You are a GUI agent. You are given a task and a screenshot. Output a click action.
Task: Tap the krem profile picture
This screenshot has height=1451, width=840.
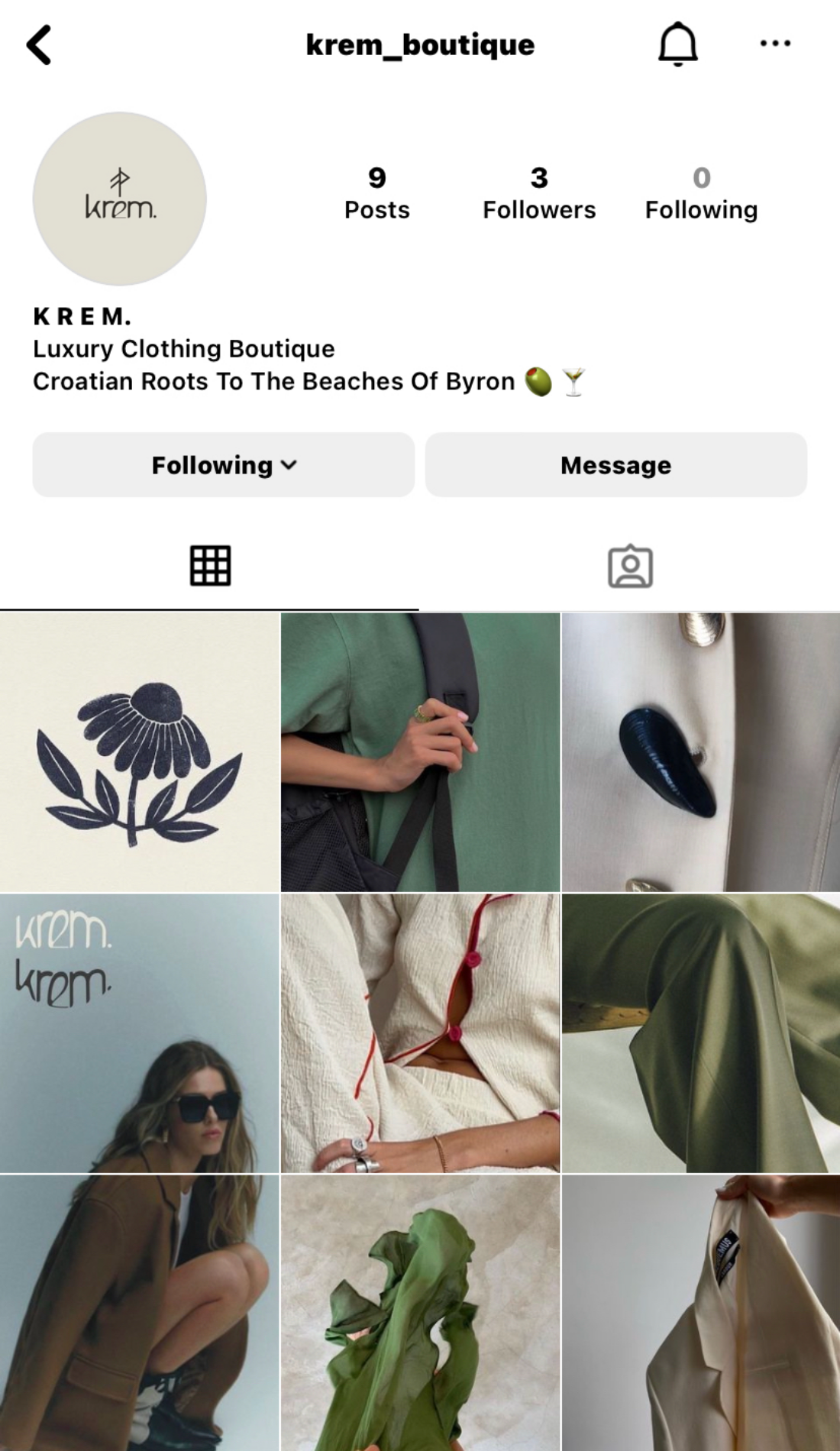pyautogui.click(x=120, y=199)
